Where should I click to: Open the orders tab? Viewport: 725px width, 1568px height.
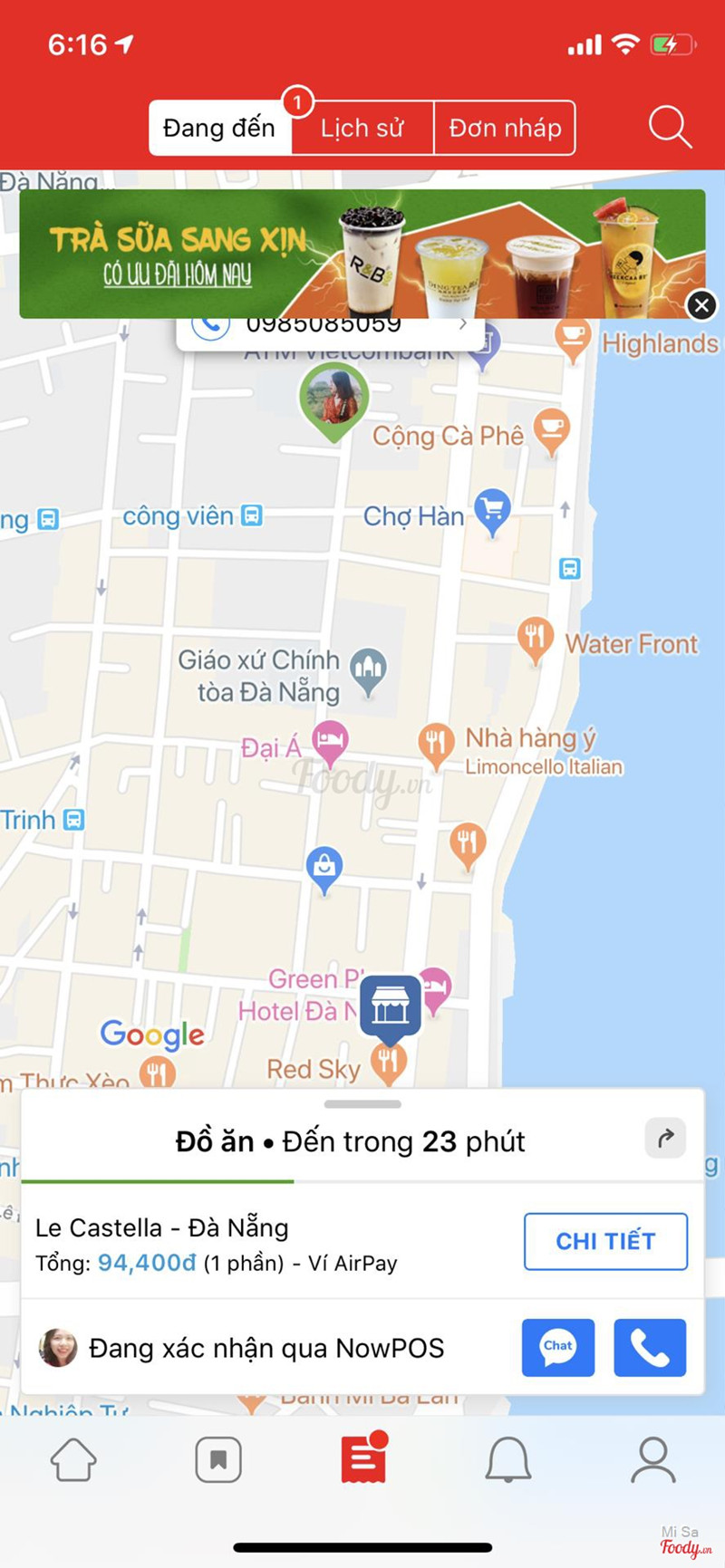363,1459
